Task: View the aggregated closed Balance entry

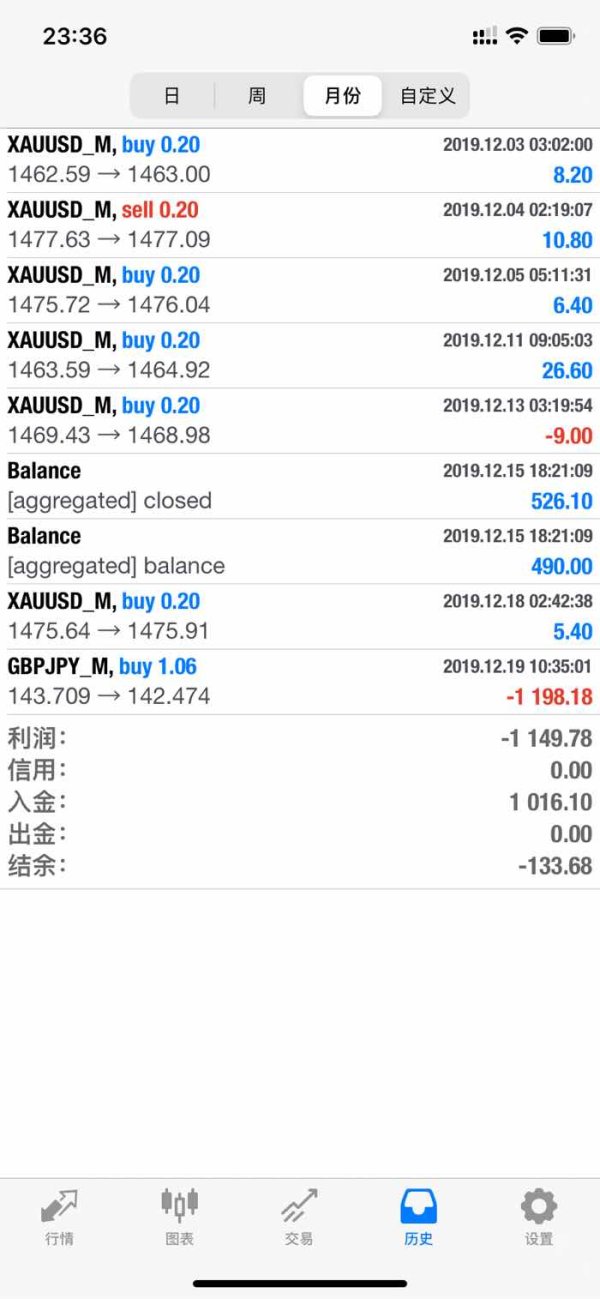Action: click(x=300, y=485)
